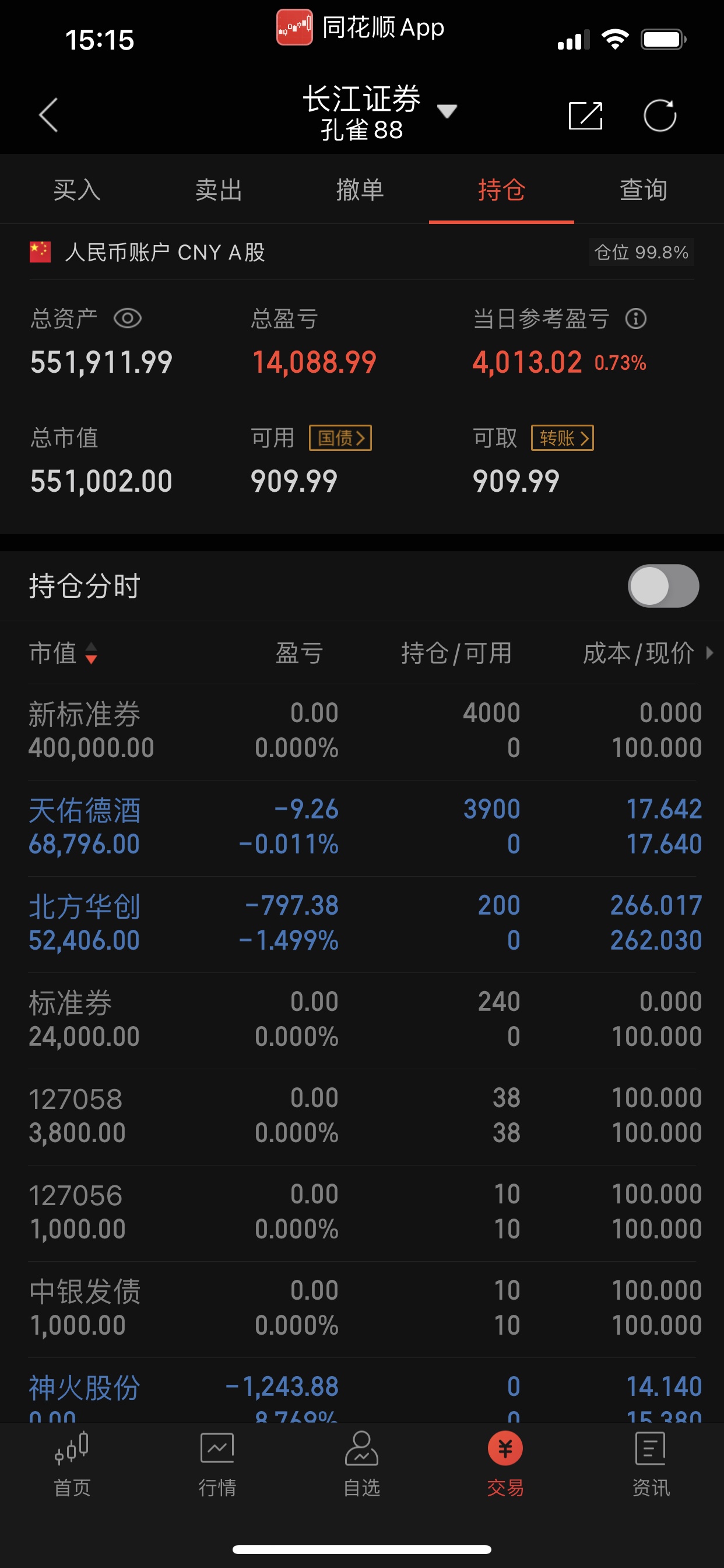Turn on the 持仓分时 switch
Viewport: 724px width, 1568px height.
(663, 586)
